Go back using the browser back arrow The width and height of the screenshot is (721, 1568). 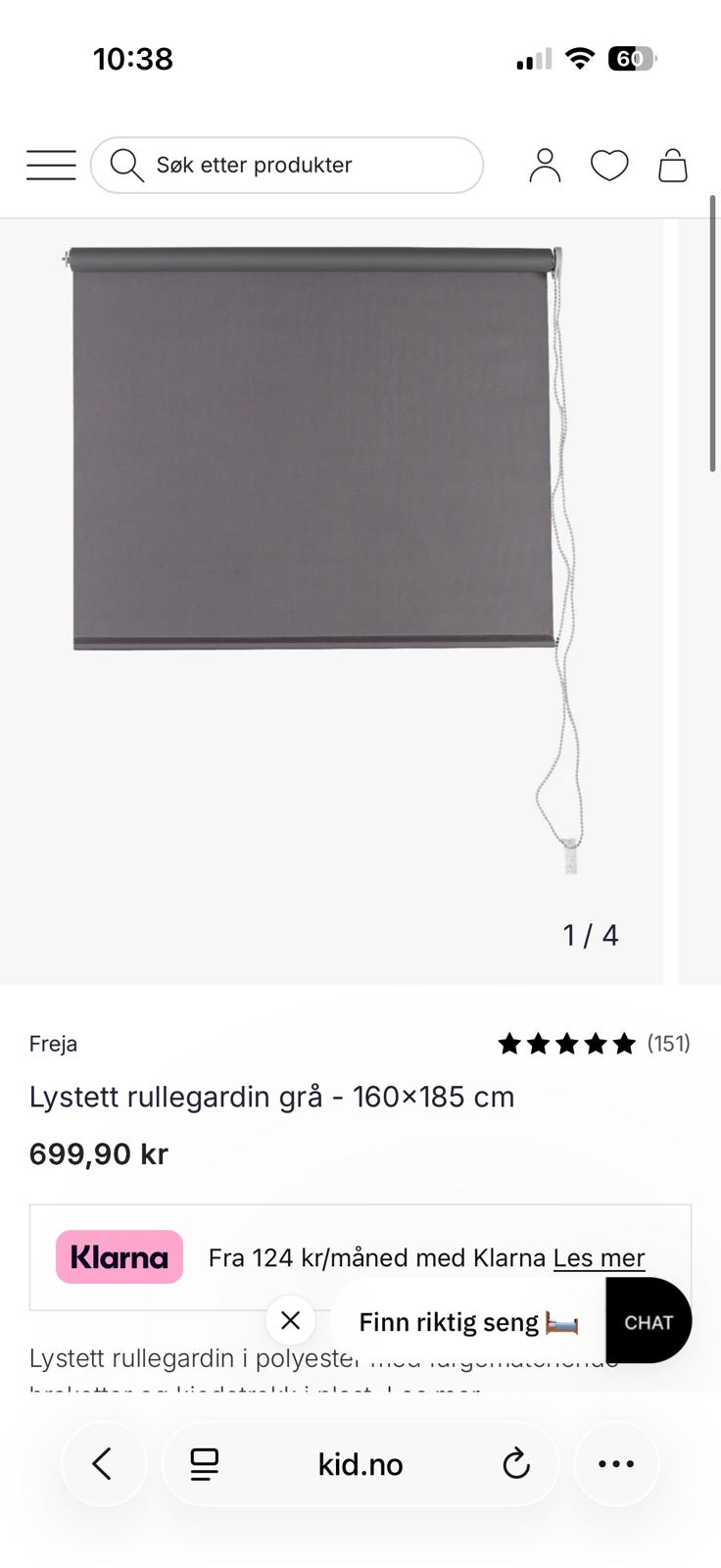coord(104,1463)
